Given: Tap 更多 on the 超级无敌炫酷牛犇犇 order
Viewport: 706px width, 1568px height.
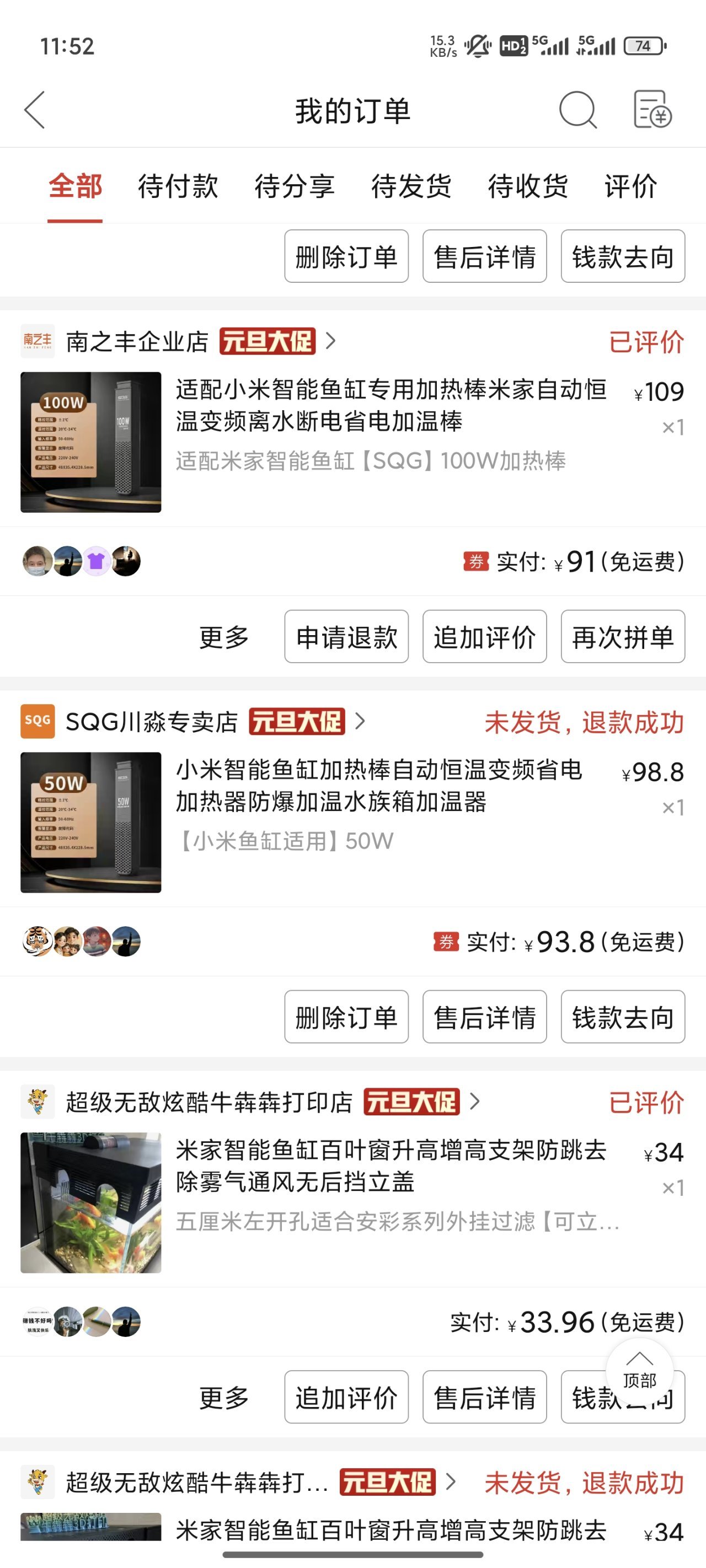Looking at the screenshot, I should [224, 1397].
